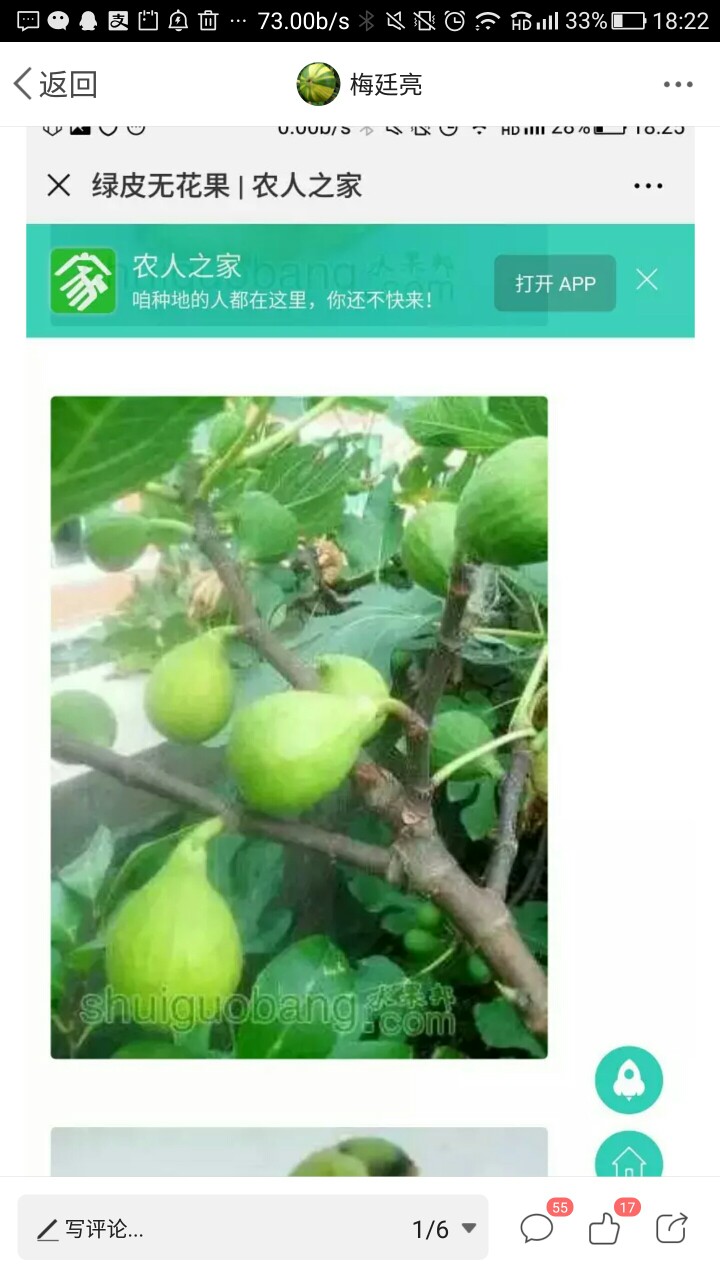Open the top-right overflow menu
Viewport: 720px width, 1280px height.
(678, 84)
